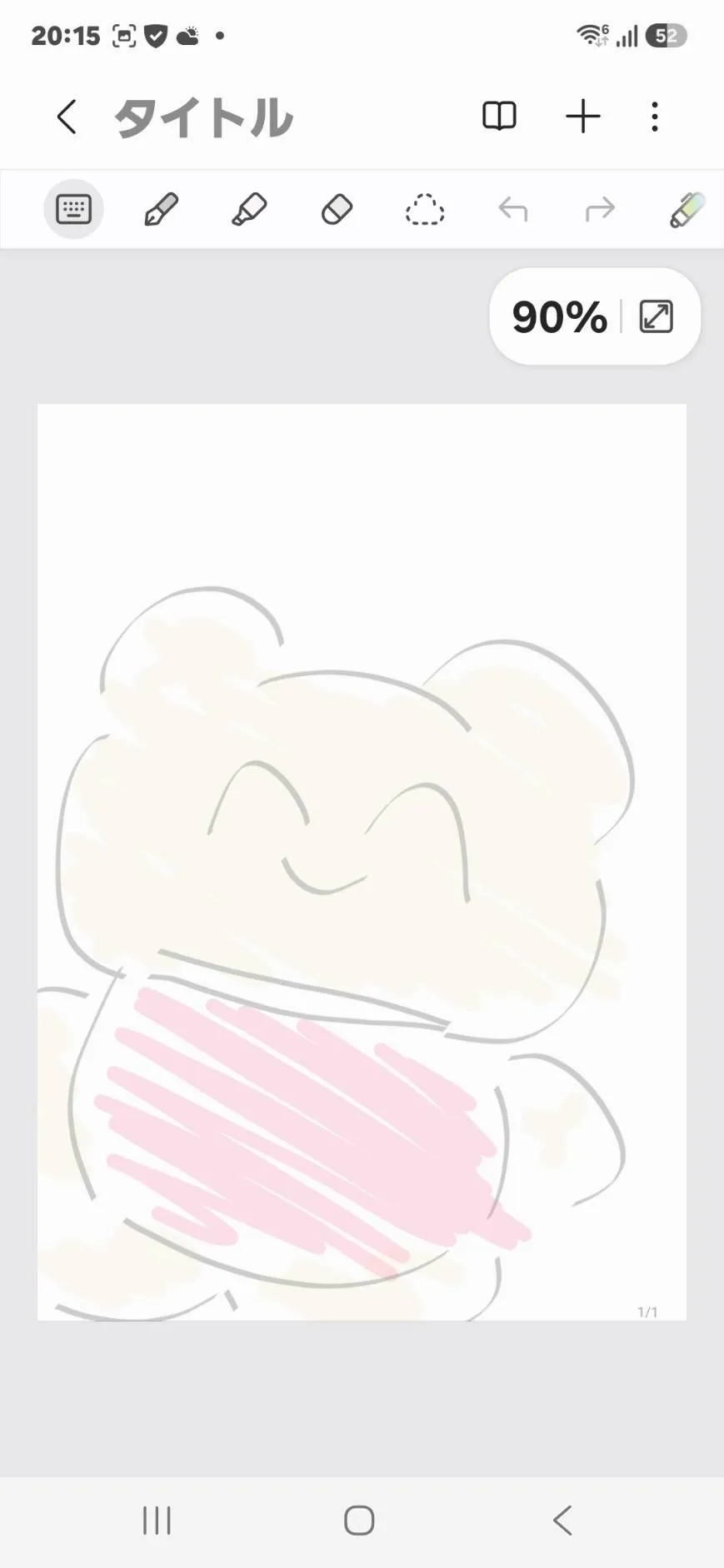Viewport: 724px width, 1568px height.
Task: Choose the eraser tool
Action: click(337, 210)
